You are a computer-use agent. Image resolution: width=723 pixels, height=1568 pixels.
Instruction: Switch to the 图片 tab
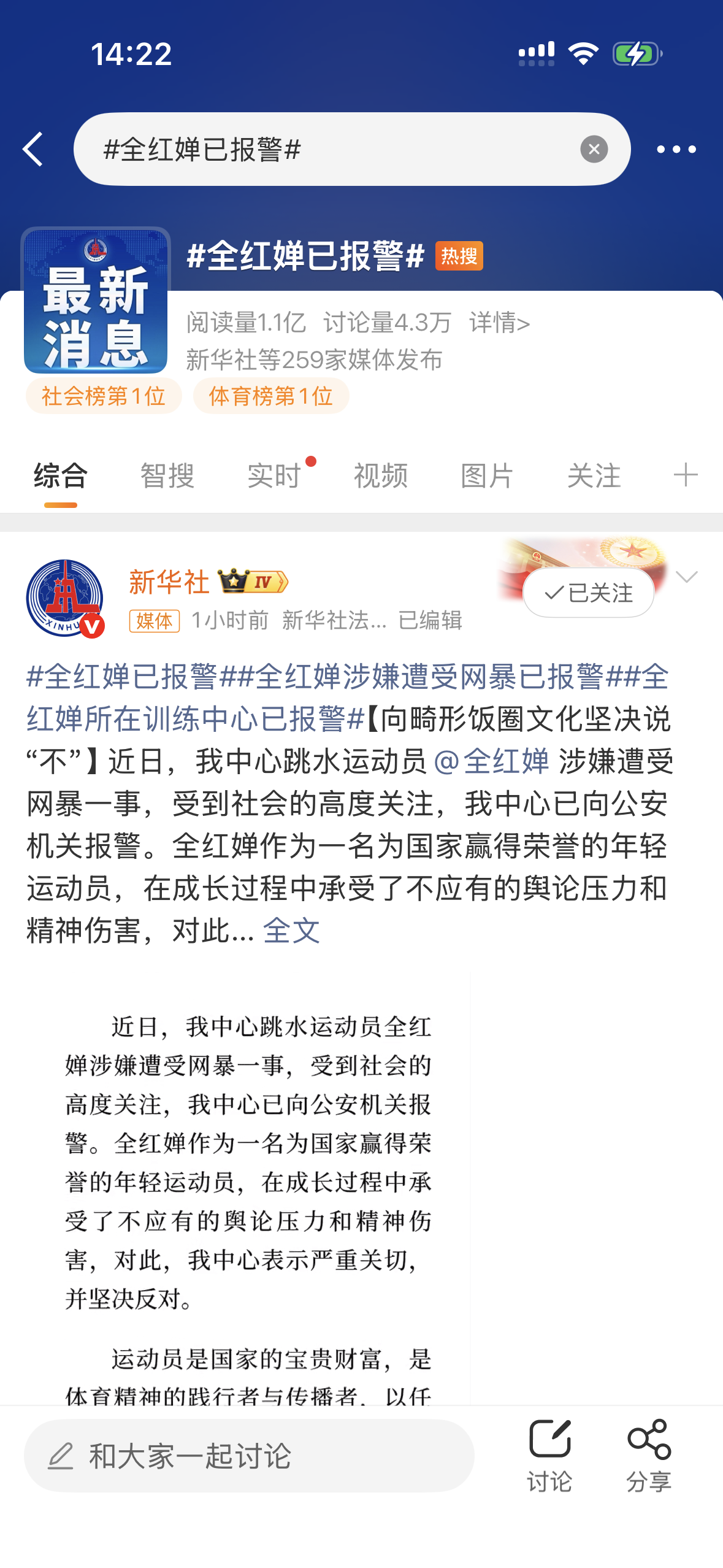click(x=488, y=475)
